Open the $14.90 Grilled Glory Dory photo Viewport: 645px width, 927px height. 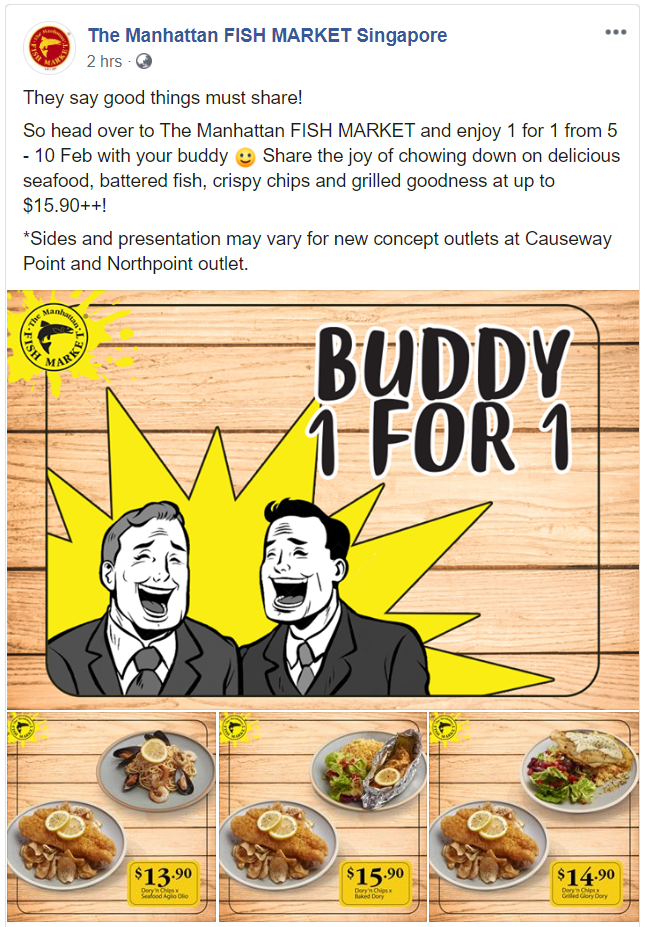[533, 816]
